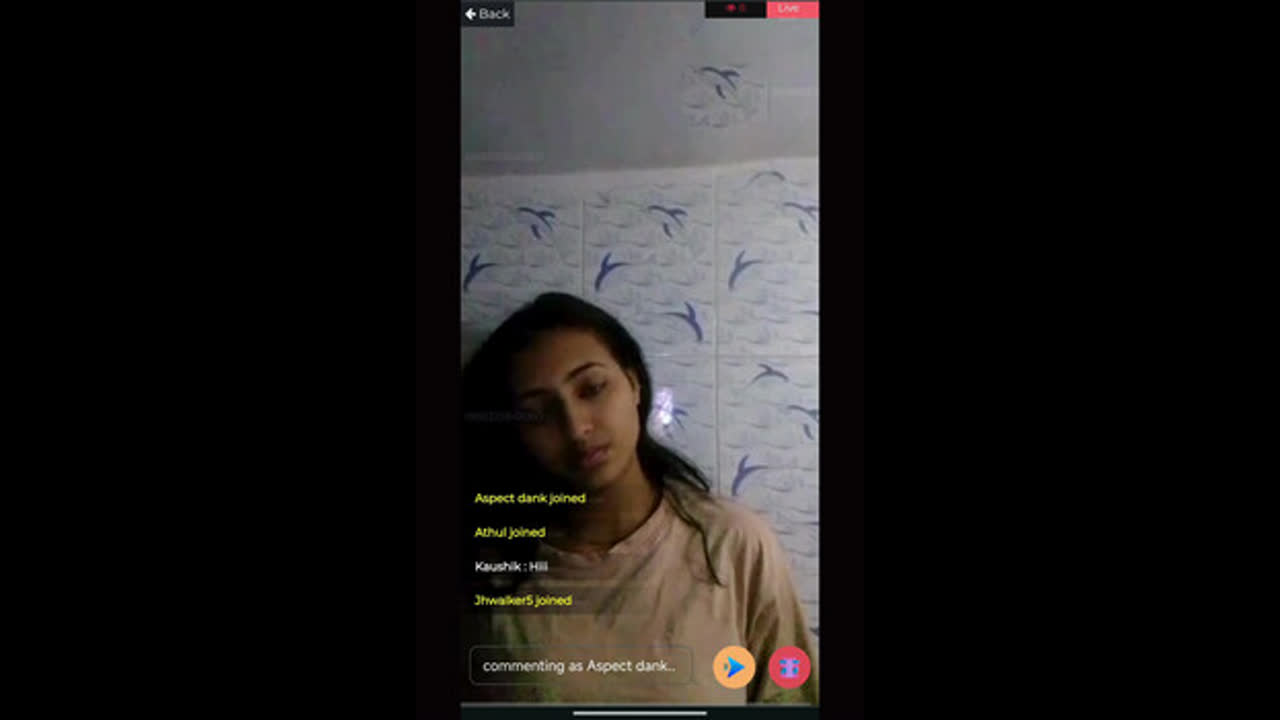
Task: Send the comment with the arrow button
Action: click(x=734, y=667)
